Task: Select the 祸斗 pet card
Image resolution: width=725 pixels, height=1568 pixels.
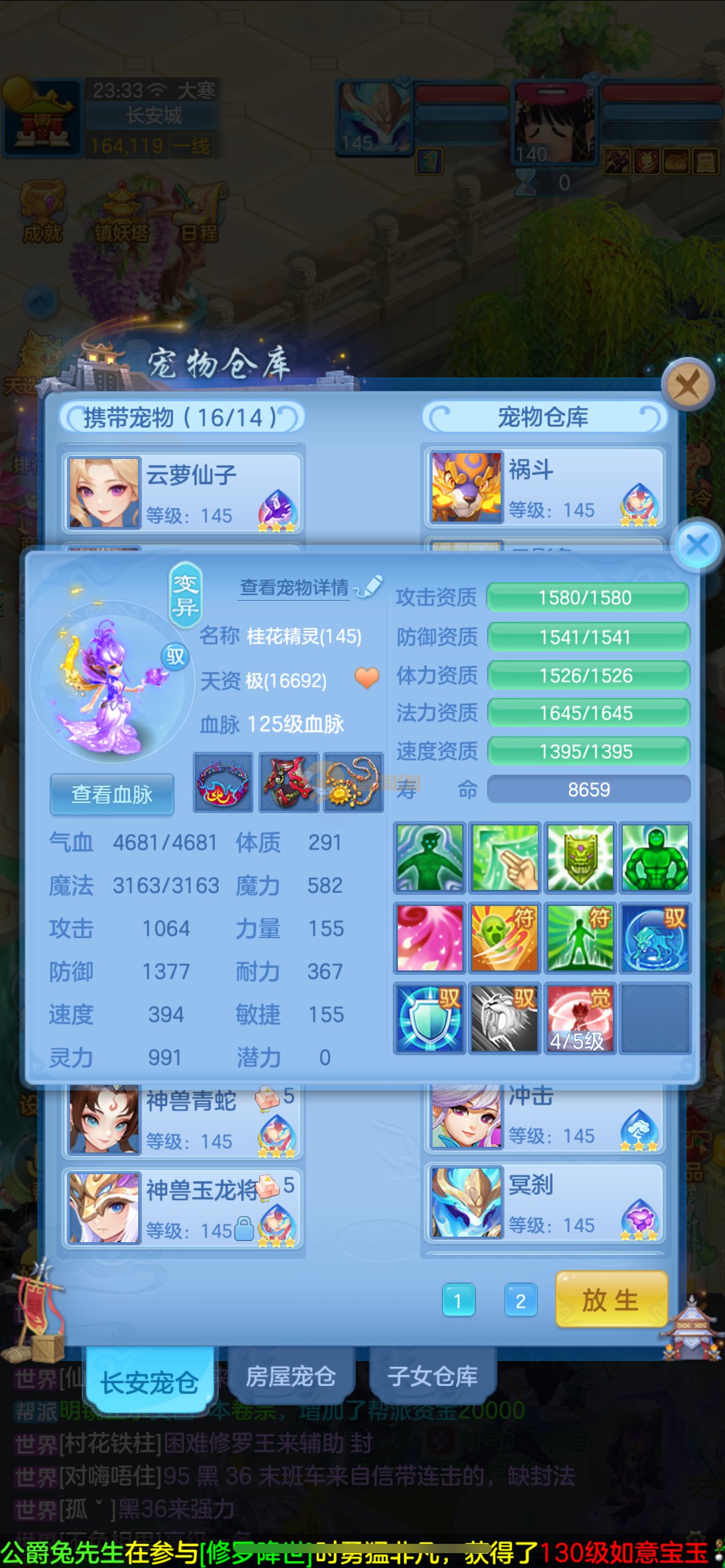Action: 545,488
